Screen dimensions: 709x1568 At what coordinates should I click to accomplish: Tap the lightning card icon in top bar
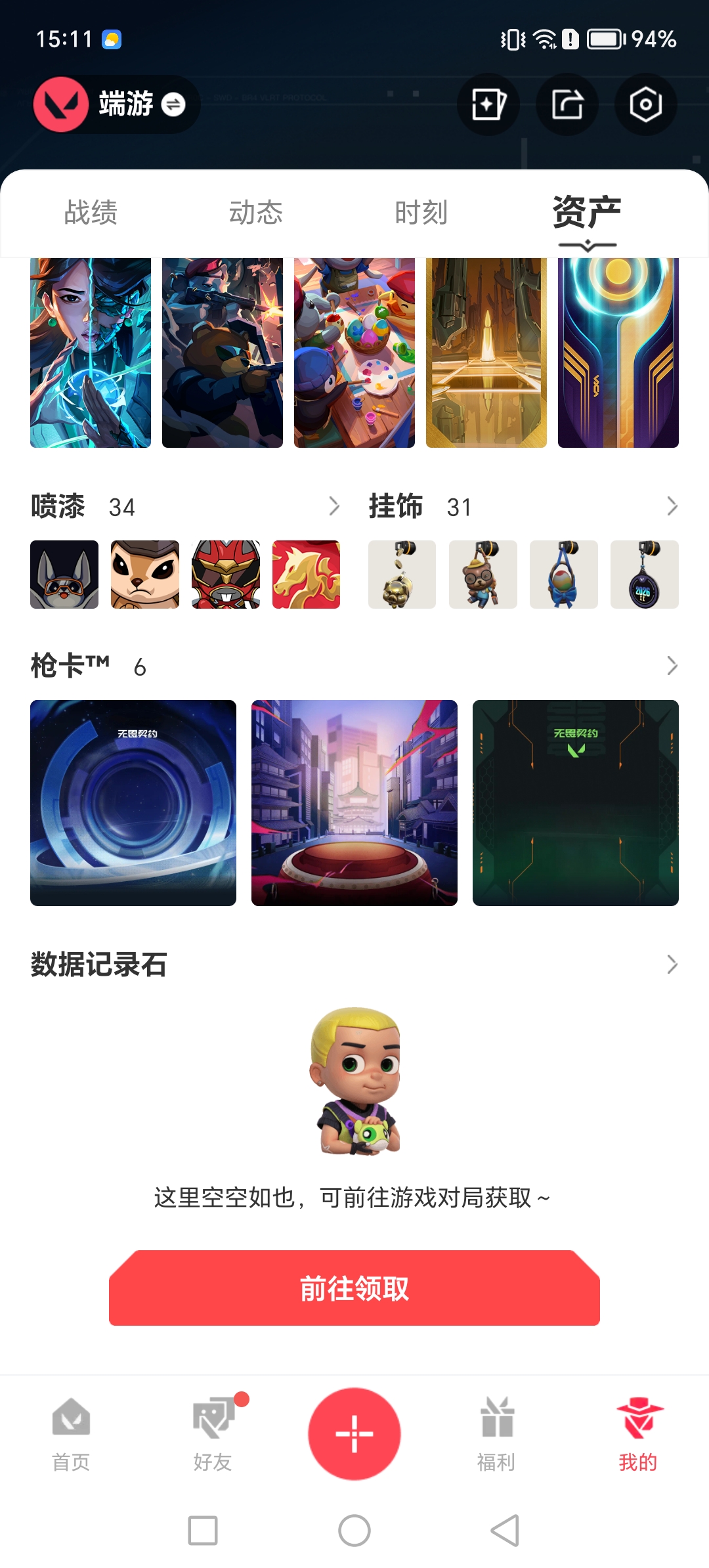pyautogui.click(x=488, y=104)
